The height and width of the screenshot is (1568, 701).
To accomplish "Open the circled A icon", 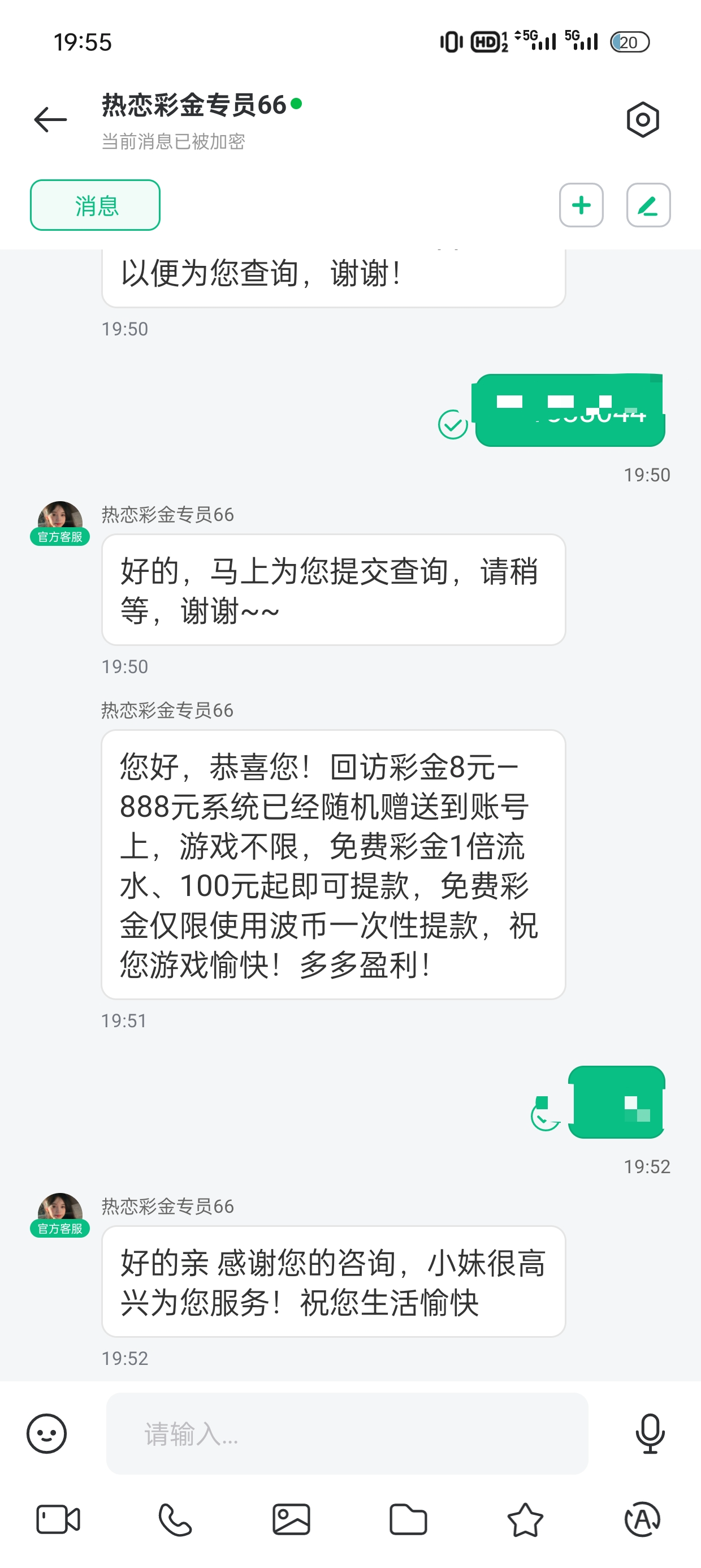I will point(643,1519).
